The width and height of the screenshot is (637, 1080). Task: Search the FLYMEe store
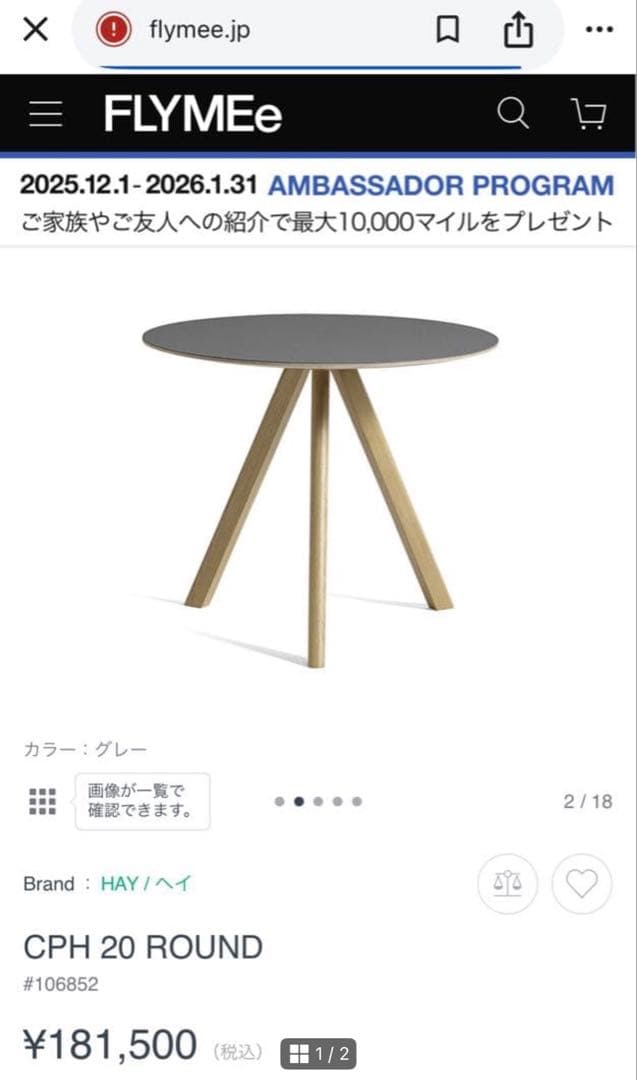click(x=513, y=114)
